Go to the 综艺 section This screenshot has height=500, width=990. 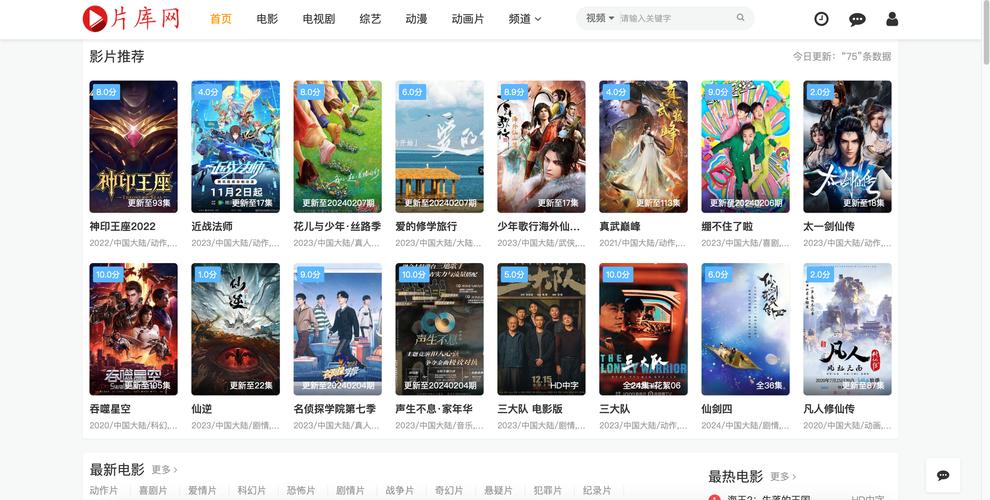coord(370,19)
